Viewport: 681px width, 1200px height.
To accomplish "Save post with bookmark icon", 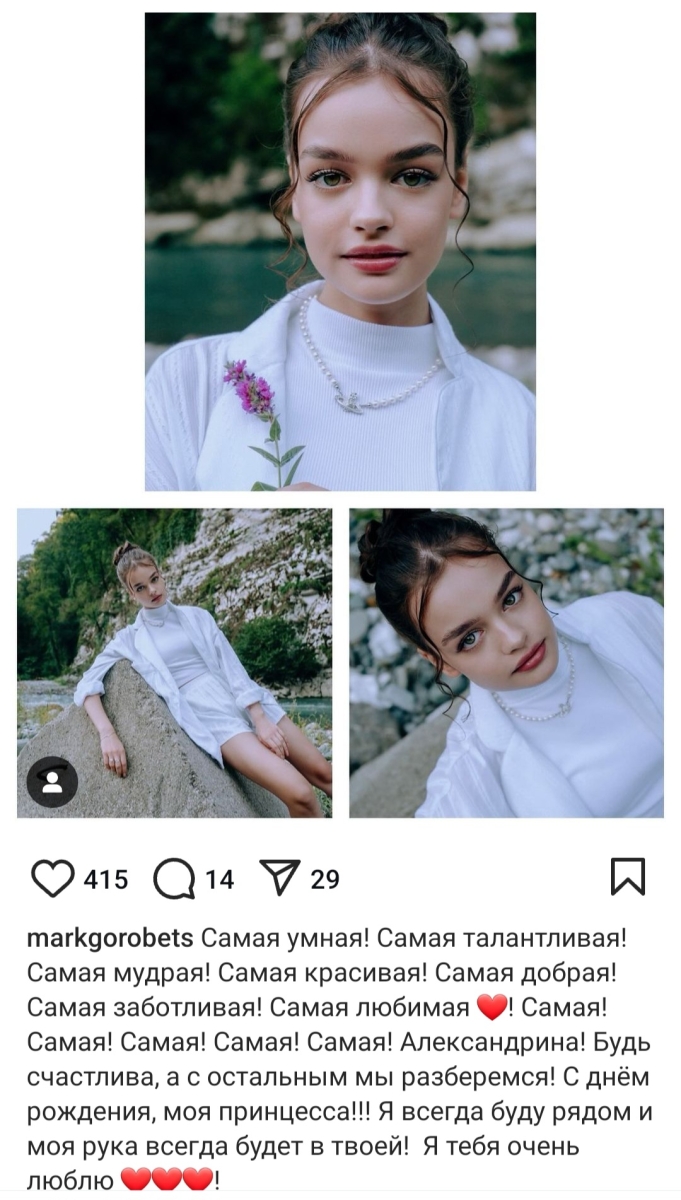I will 628,877.
